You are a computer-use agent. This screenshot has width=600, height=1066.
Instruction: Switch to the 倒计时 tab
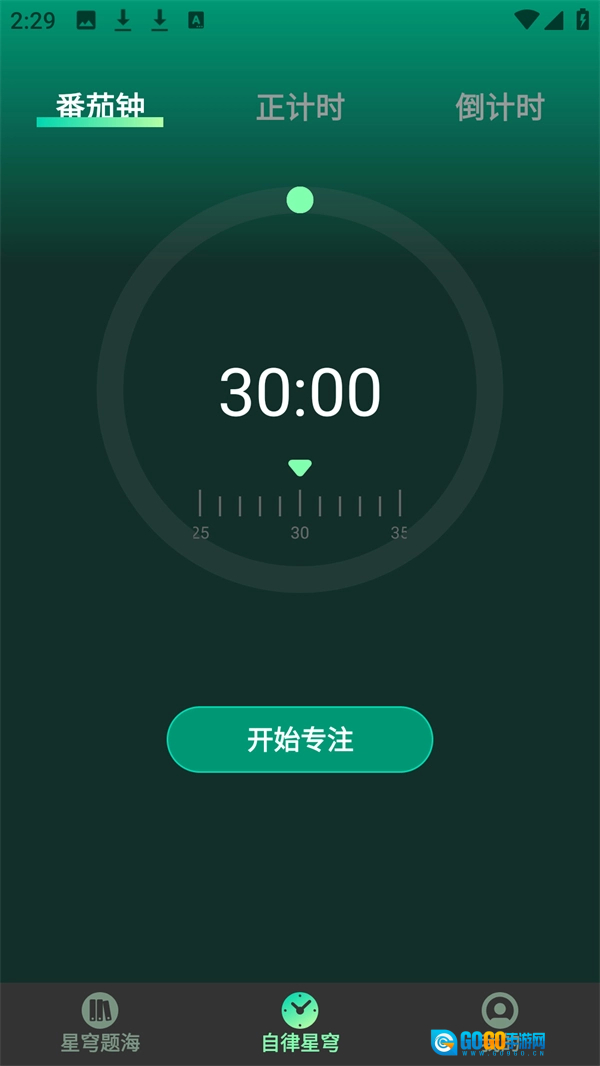click(x=499, y=107)
